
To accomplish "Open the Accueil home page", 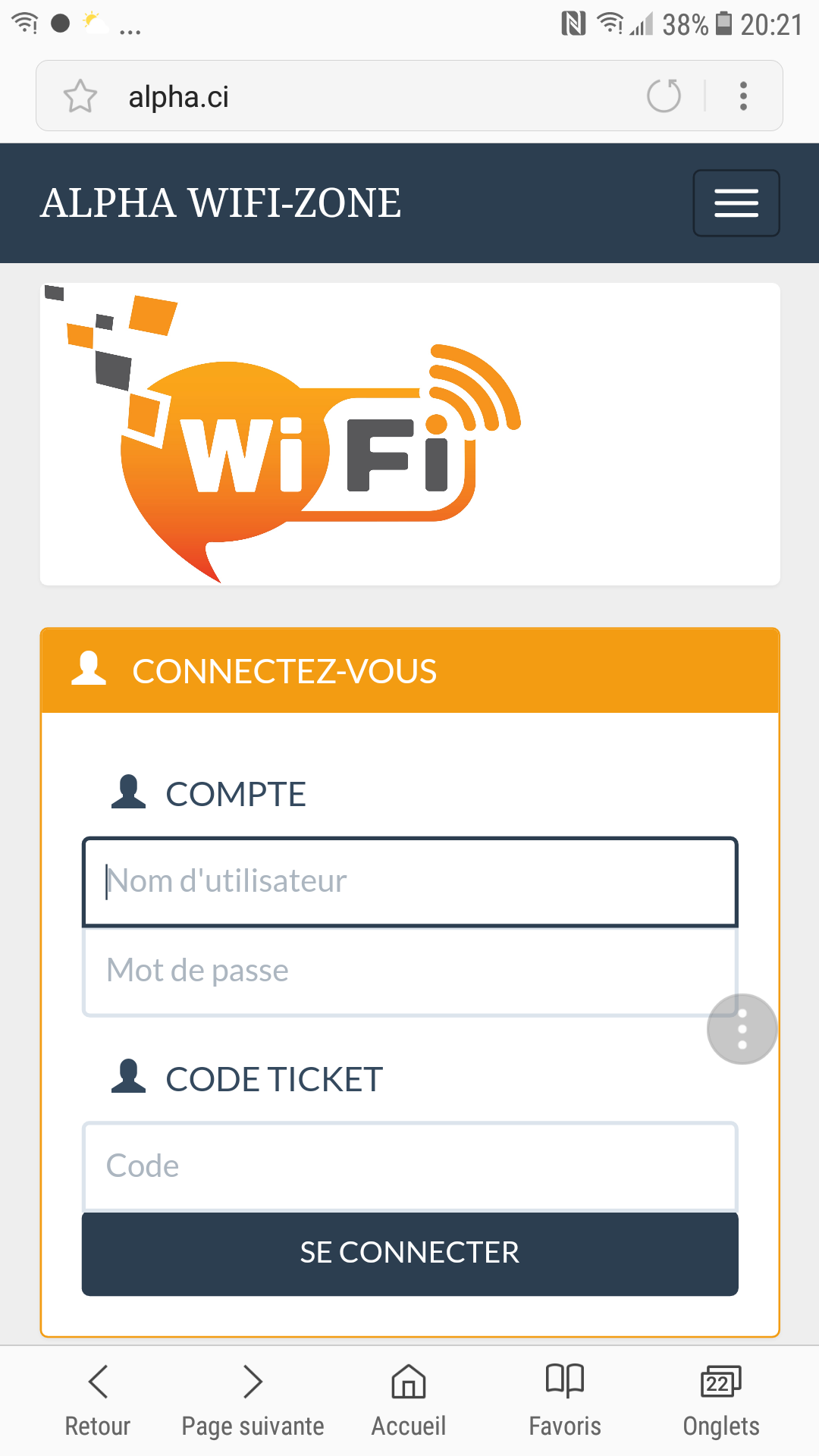I will [409, 1401].
